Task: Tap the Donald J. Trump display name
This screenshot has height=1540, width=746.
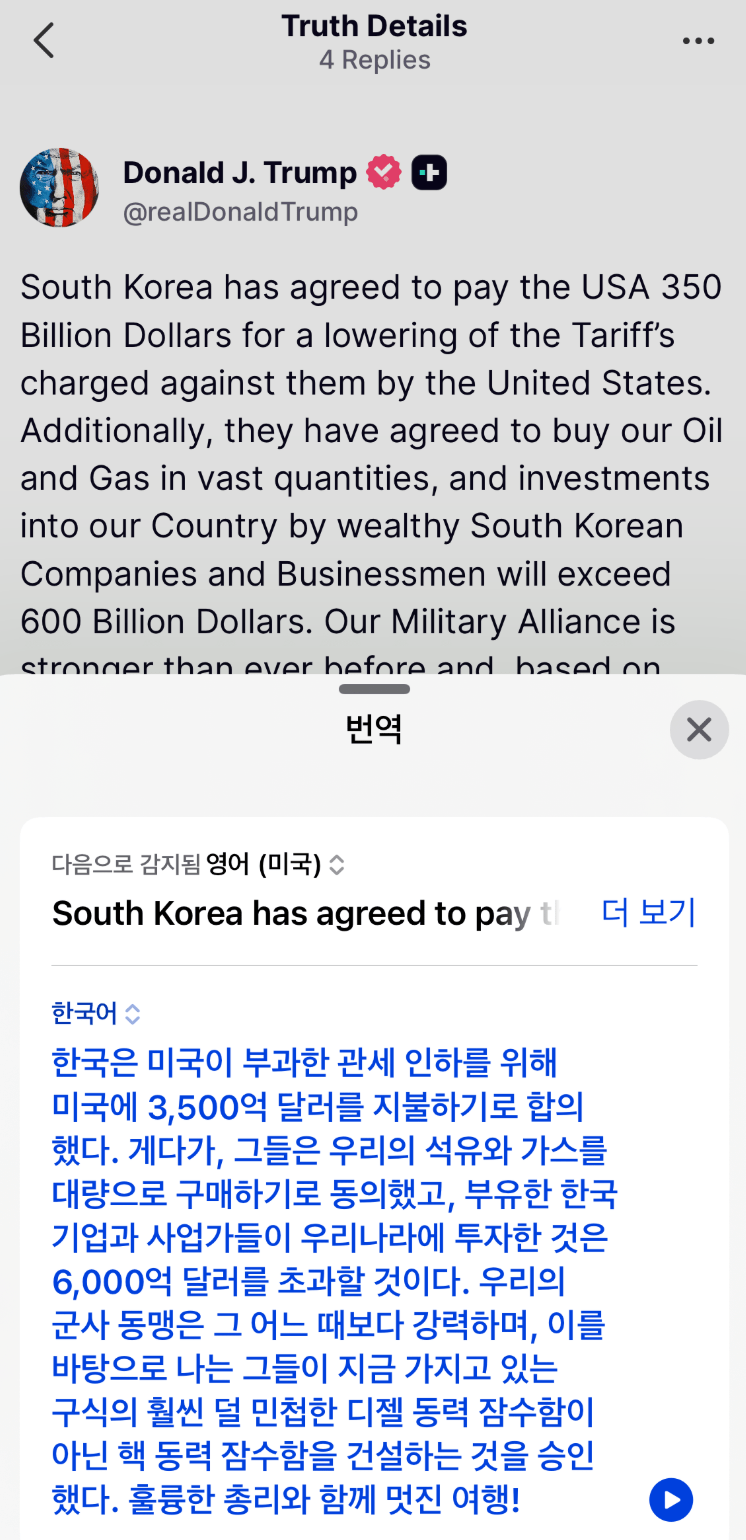Action: click(239, 172)
